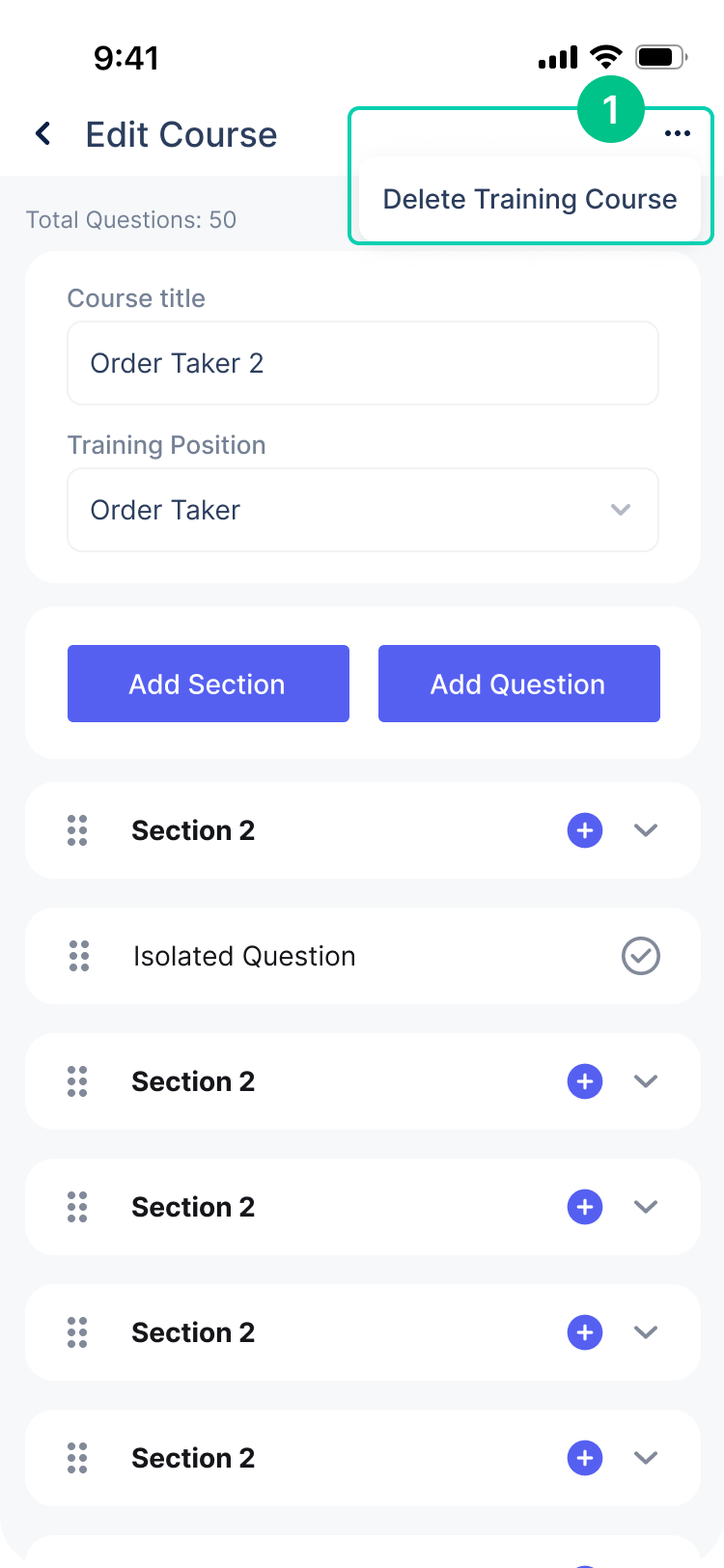Toggle the checkmark on Isolated Question
The width and height of the screenshot is (724, 1568).
point(640,956)
